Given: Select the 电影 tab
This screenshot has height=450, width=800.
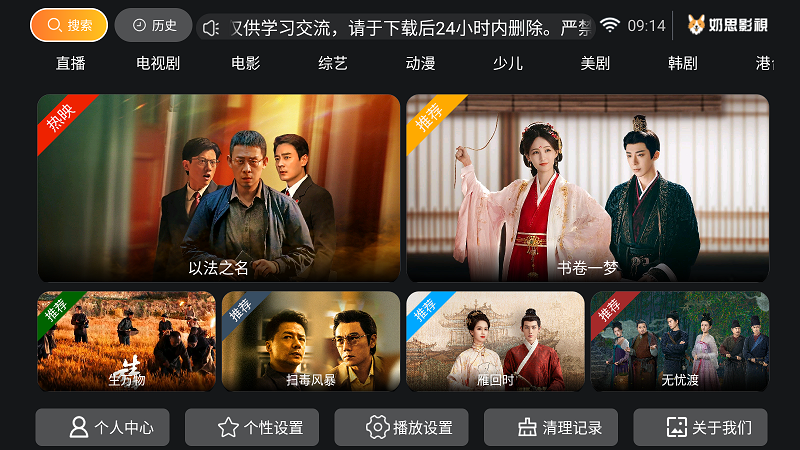Looking at the screenshot, I should point(245,64).
